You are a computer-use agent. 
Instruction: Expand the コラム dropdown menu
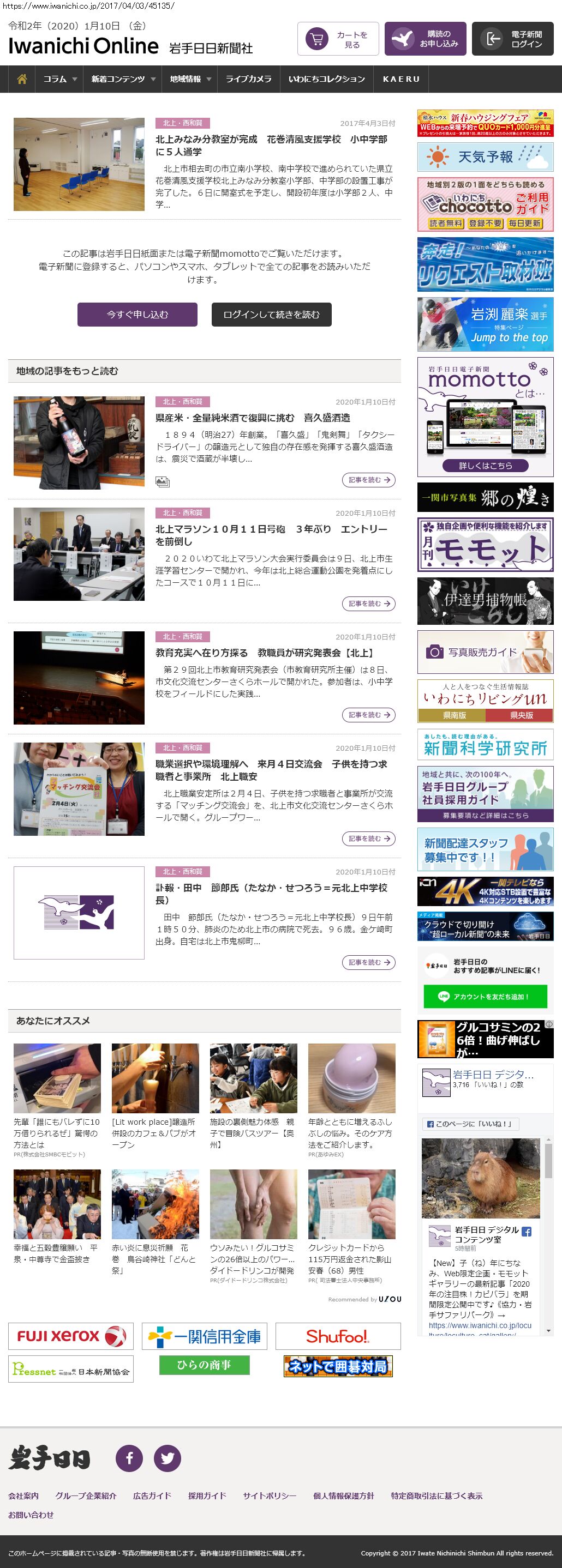[59, 79]
